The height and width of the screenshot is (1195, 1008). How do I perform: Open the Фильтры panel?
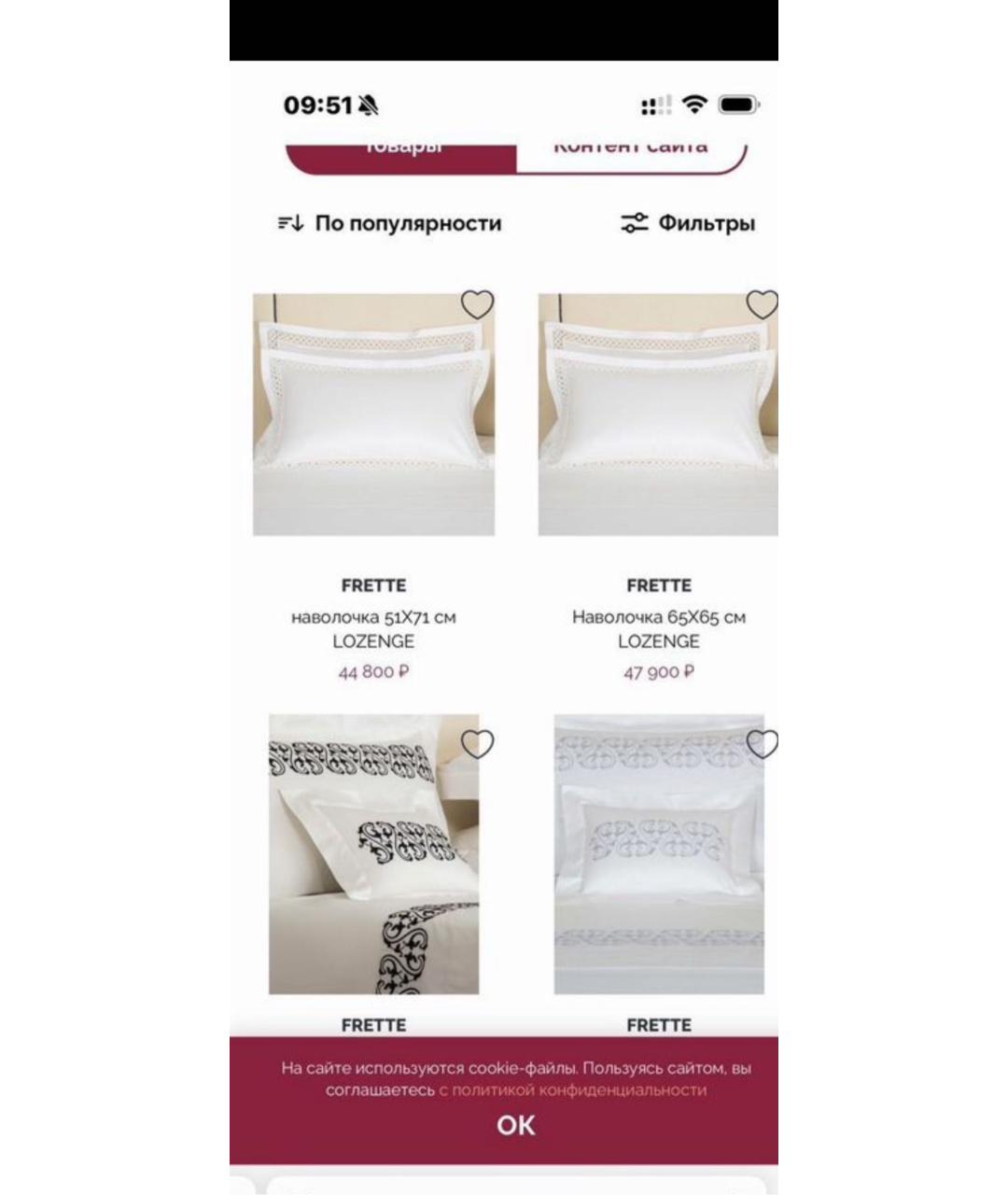[688, 223]
